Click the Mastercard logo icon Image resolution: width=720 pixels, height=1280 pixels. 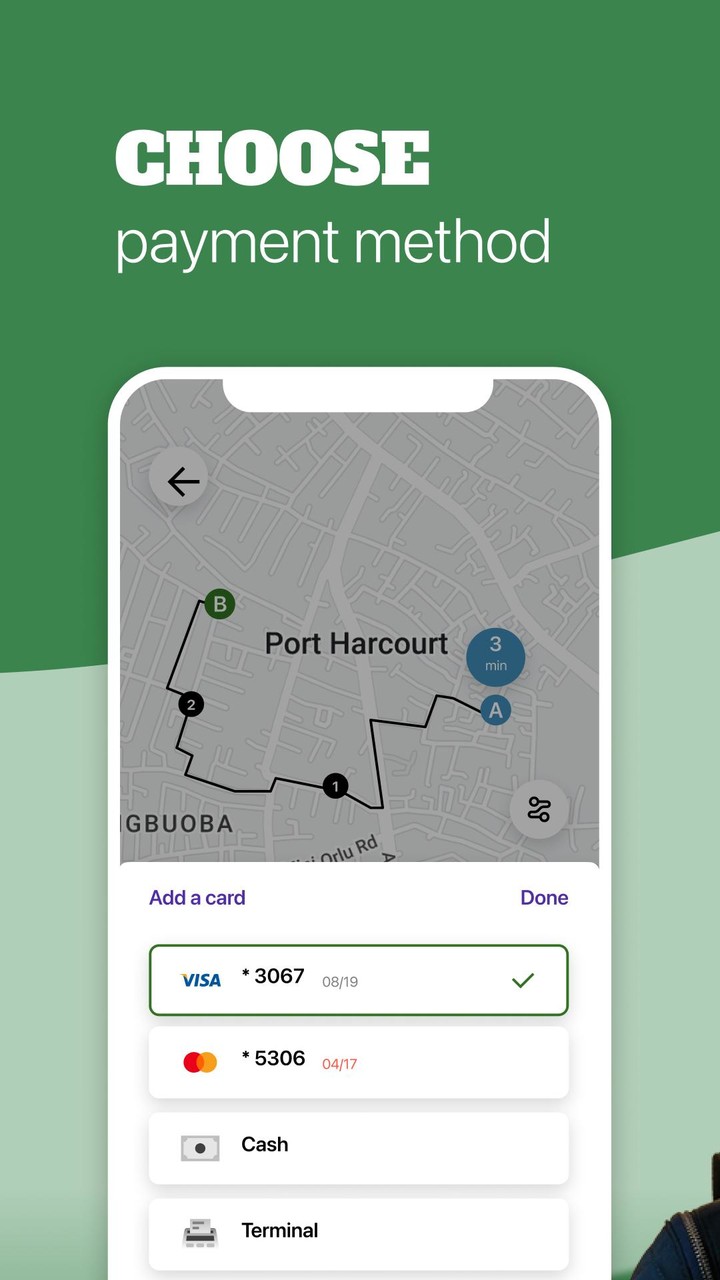(x=200, y=1059)
